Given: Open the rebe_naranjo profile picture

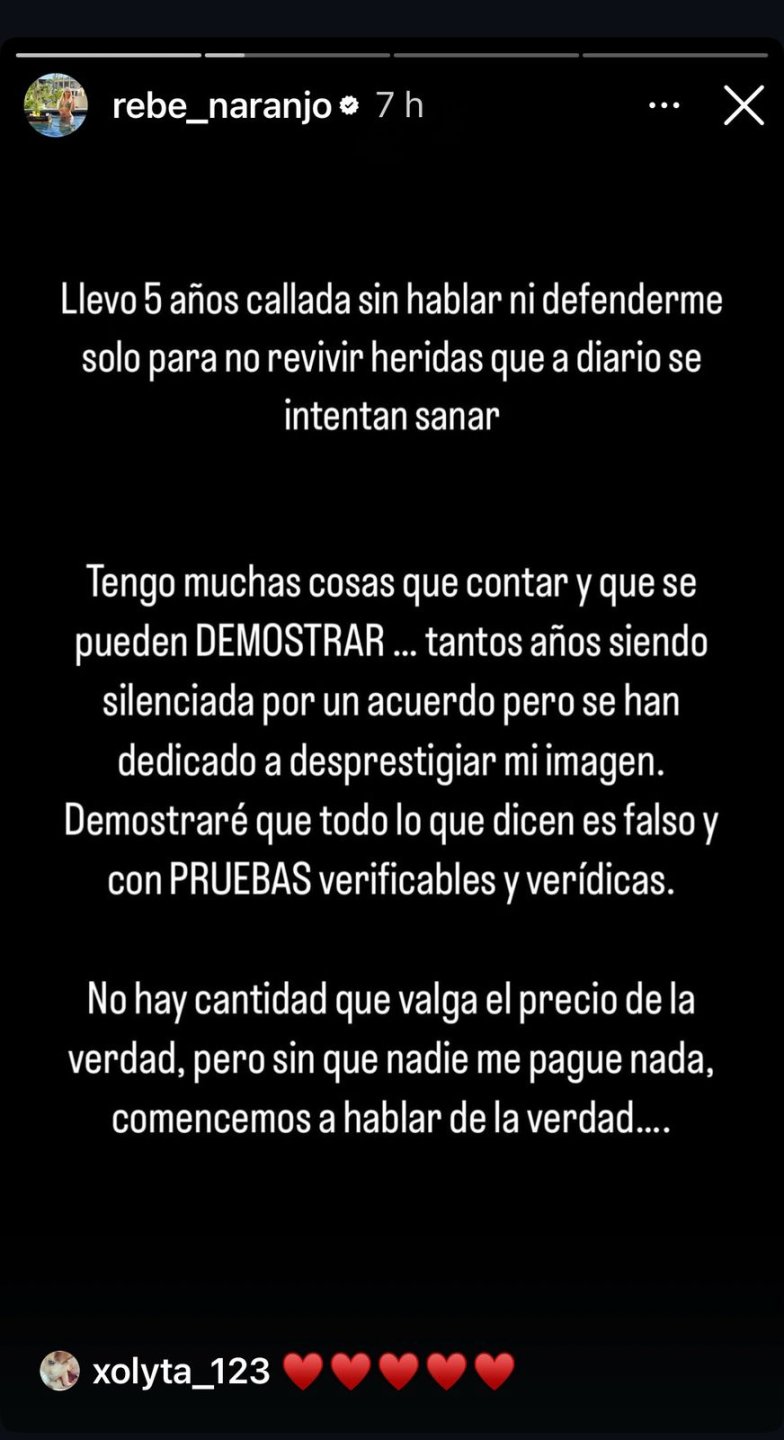Looking at the screenshot, I should pyautogui.click(x=56, y=105).
